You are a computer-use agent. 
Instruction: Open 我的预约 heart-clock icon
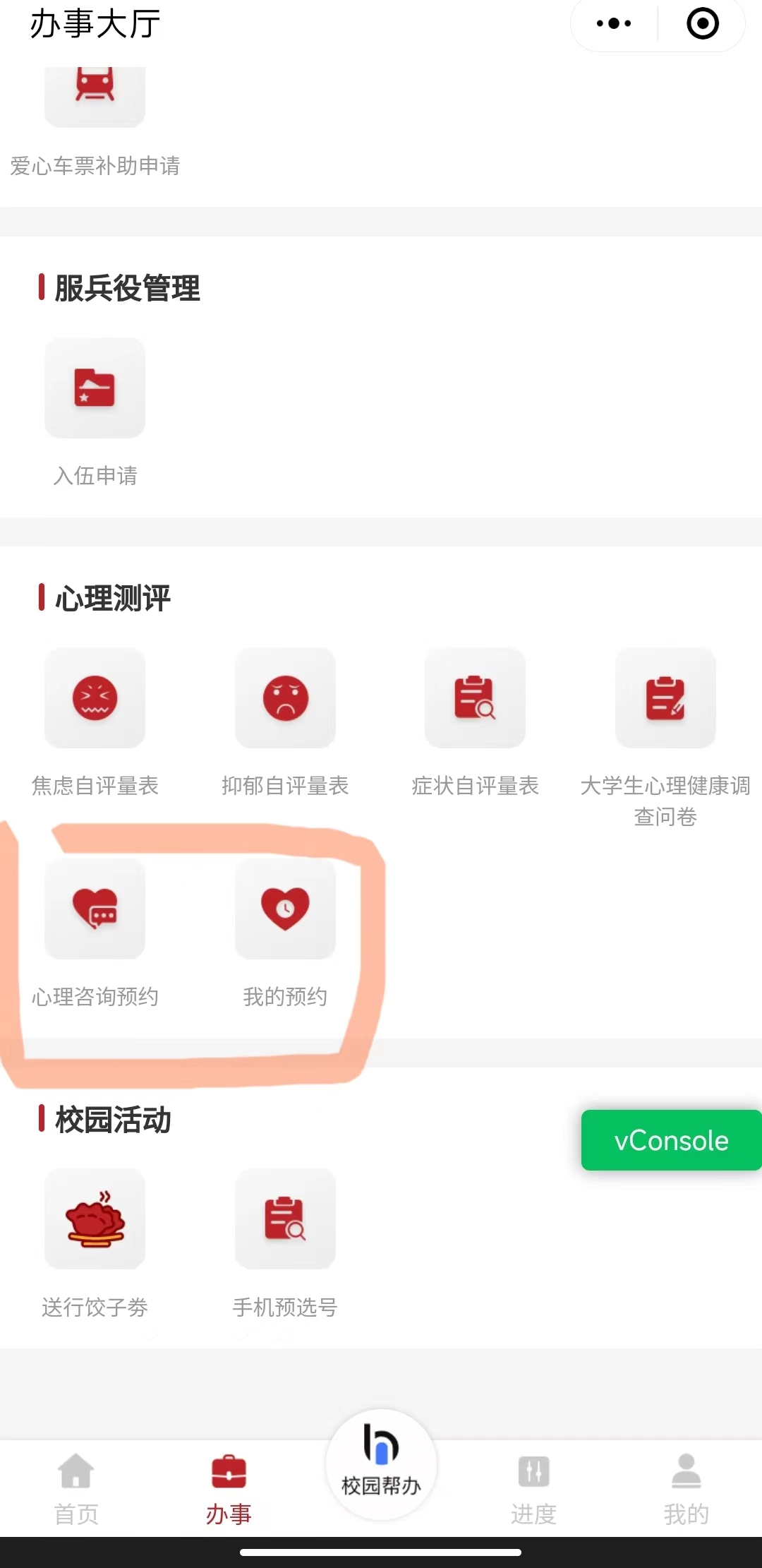pyautogui.click(x=285, y=909)
